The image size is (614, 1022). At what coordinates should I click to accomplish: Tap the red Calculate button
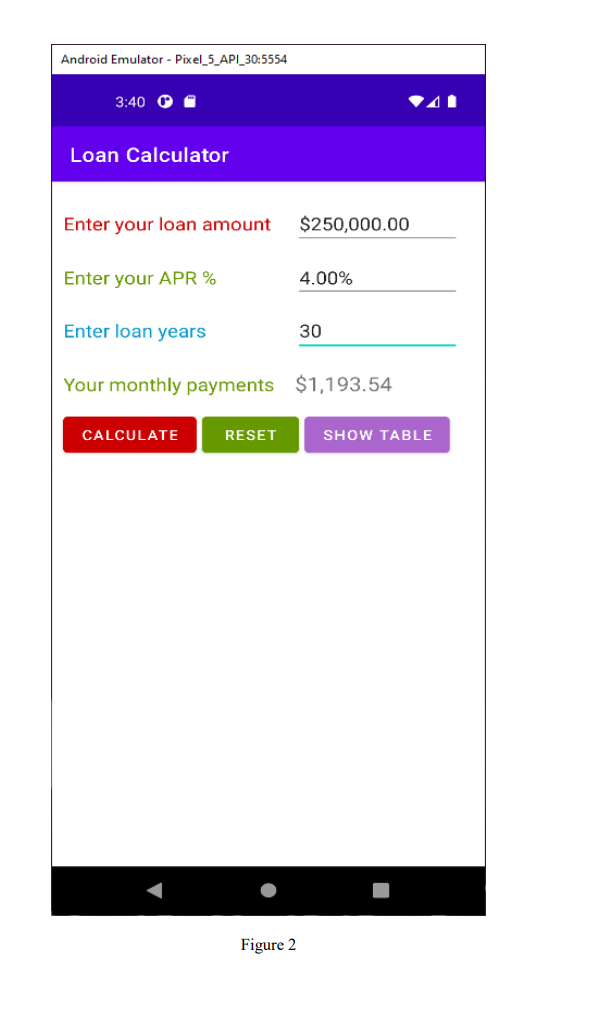coord(130,435)
